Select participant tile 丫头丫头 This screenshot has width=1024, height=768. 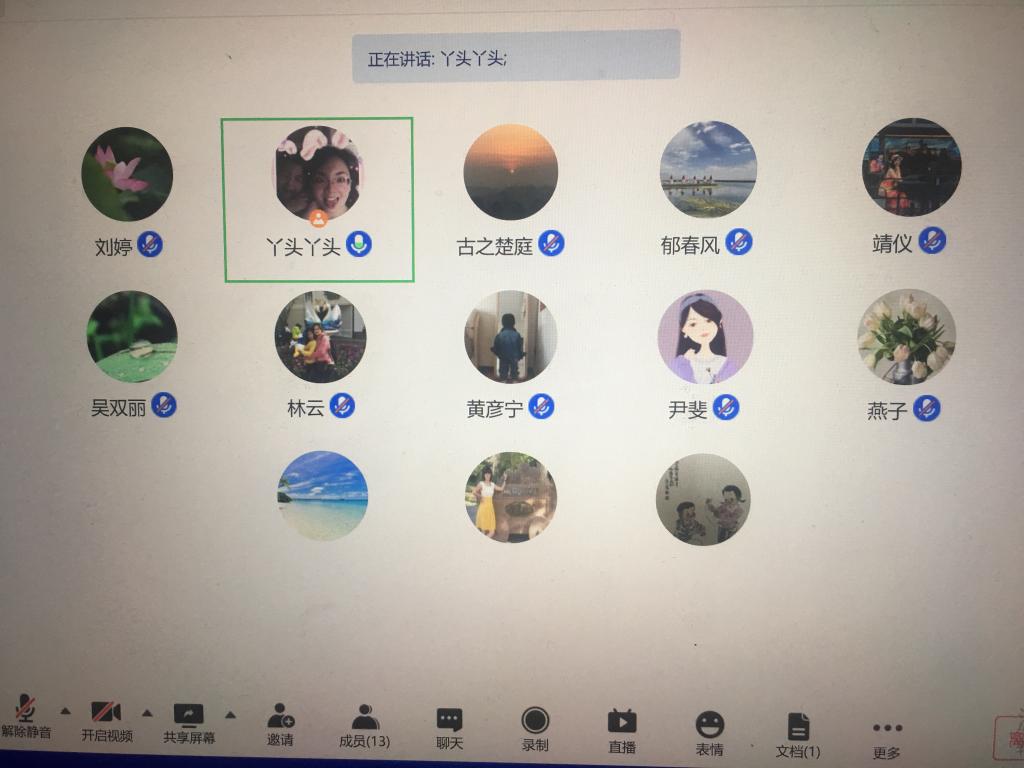[317, 199]
